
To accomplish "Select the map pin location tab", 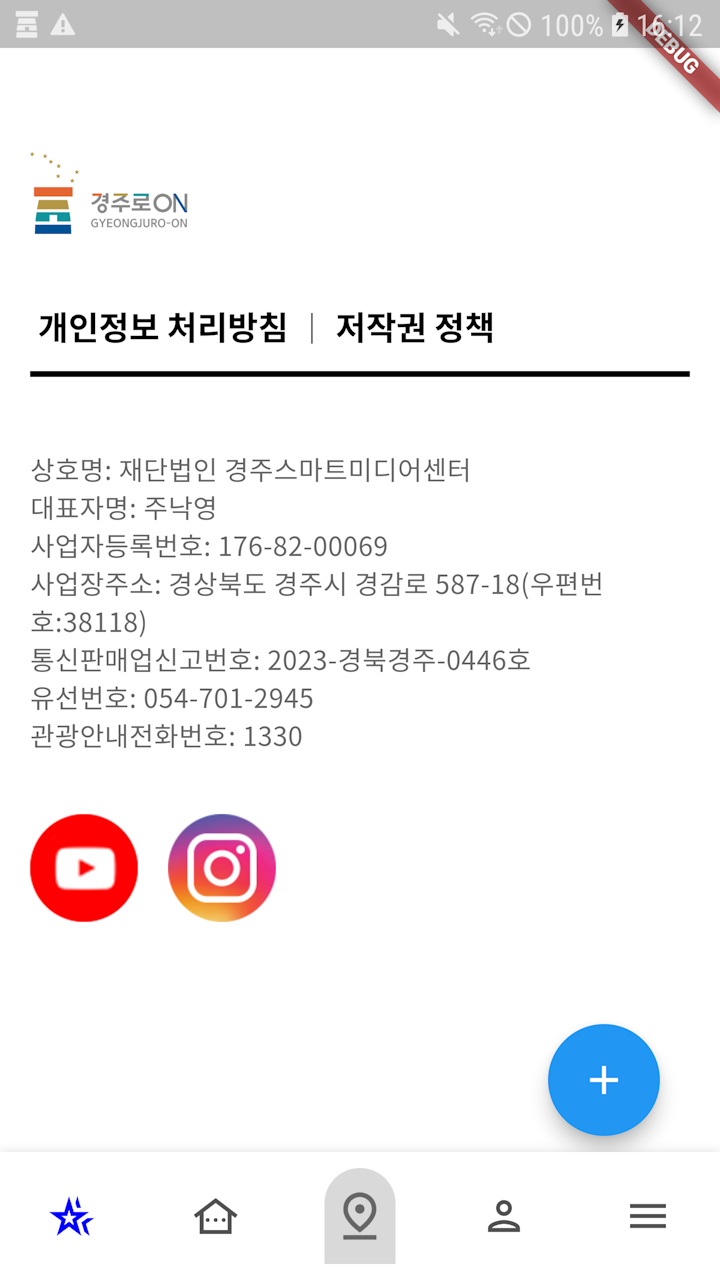I will (x=360, y=1216).
